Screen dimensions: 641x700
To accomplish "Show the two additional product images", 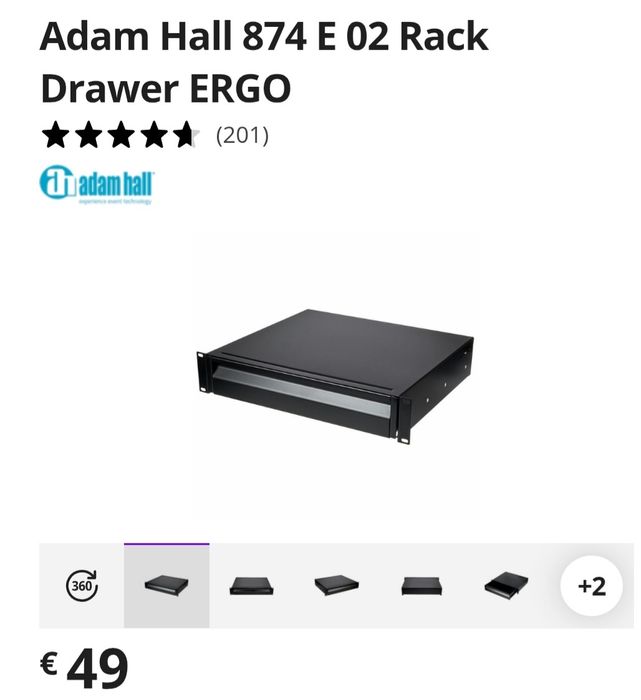I will point(592,586).
